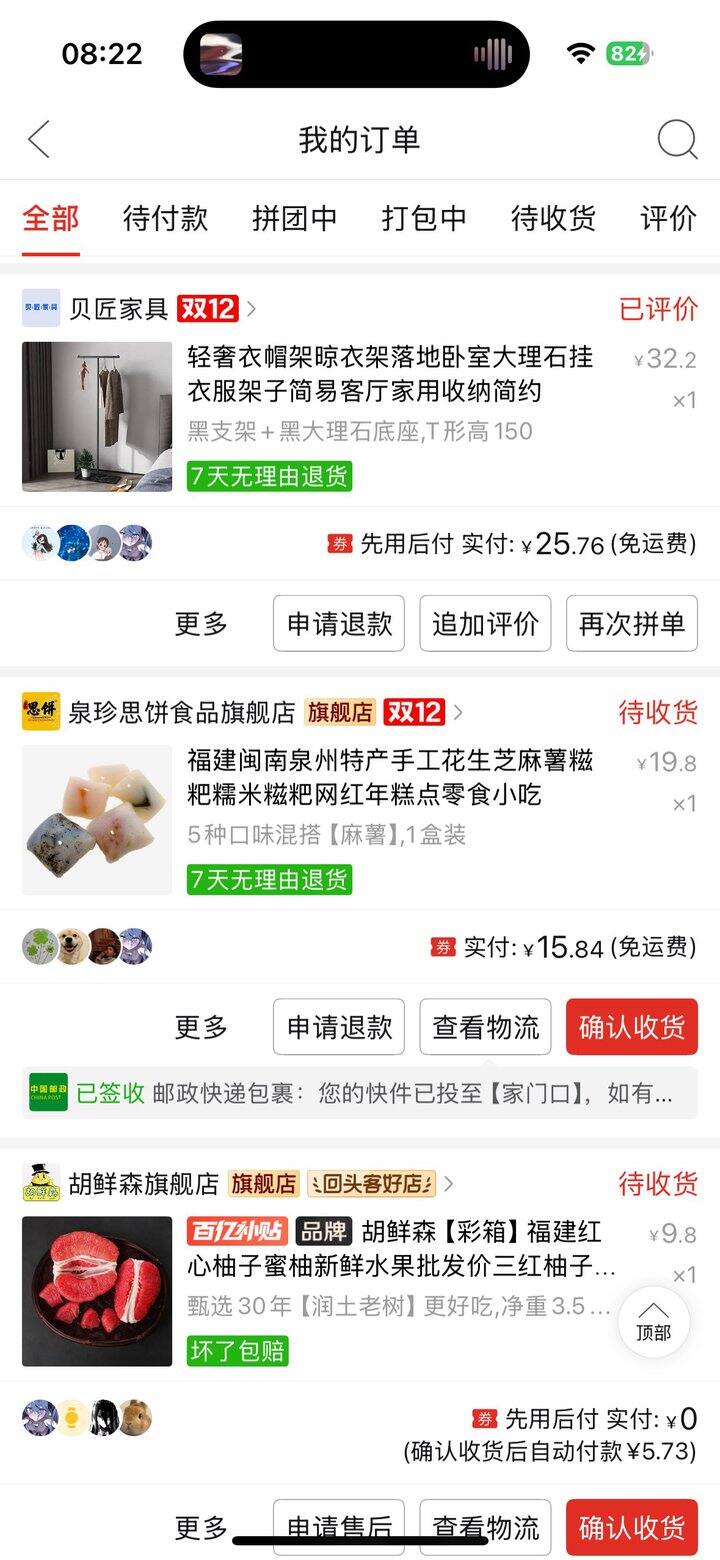Open the 邮政快递 delivery status row
Viewport: 720px width, 1560px height.
click(360, 1093)
